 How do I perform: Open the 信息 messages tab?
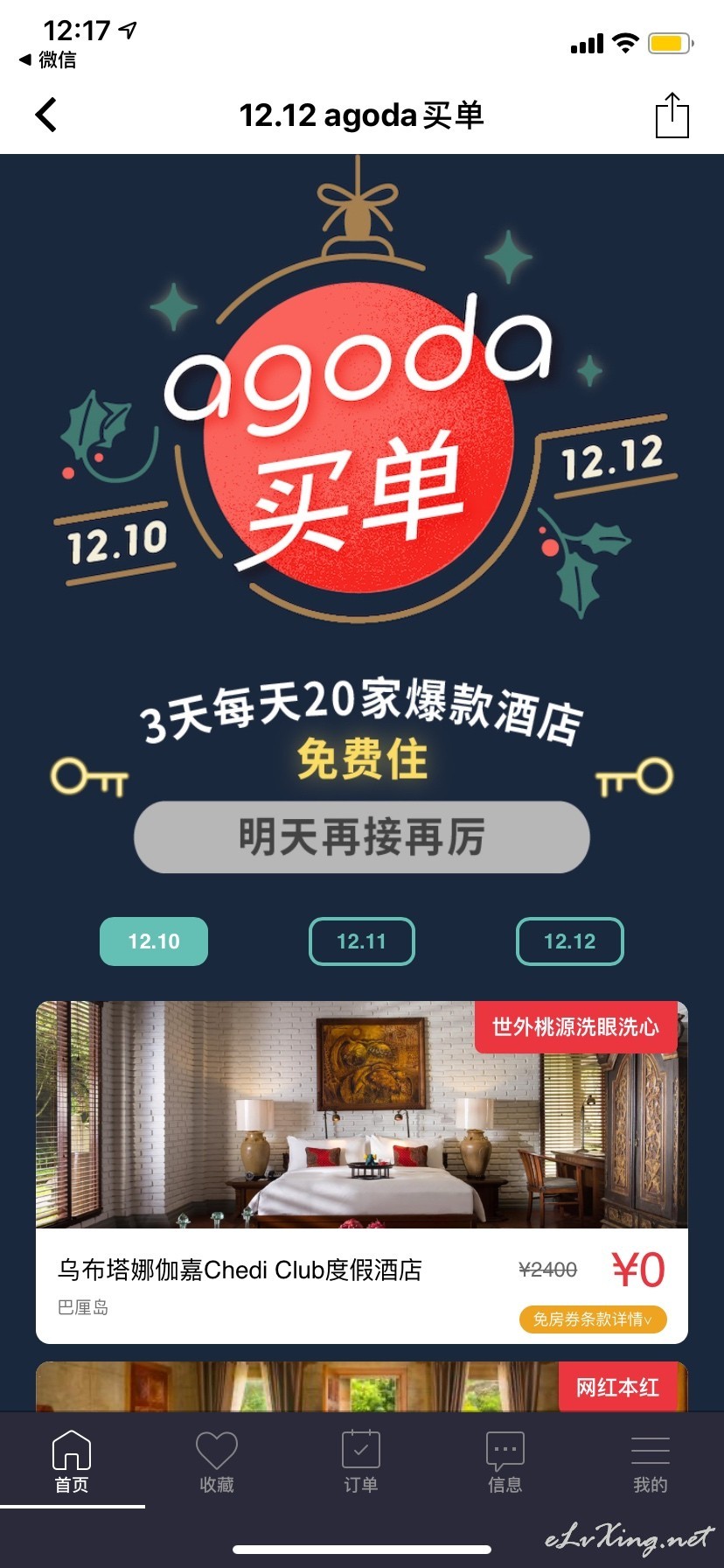click(505, 1462)
